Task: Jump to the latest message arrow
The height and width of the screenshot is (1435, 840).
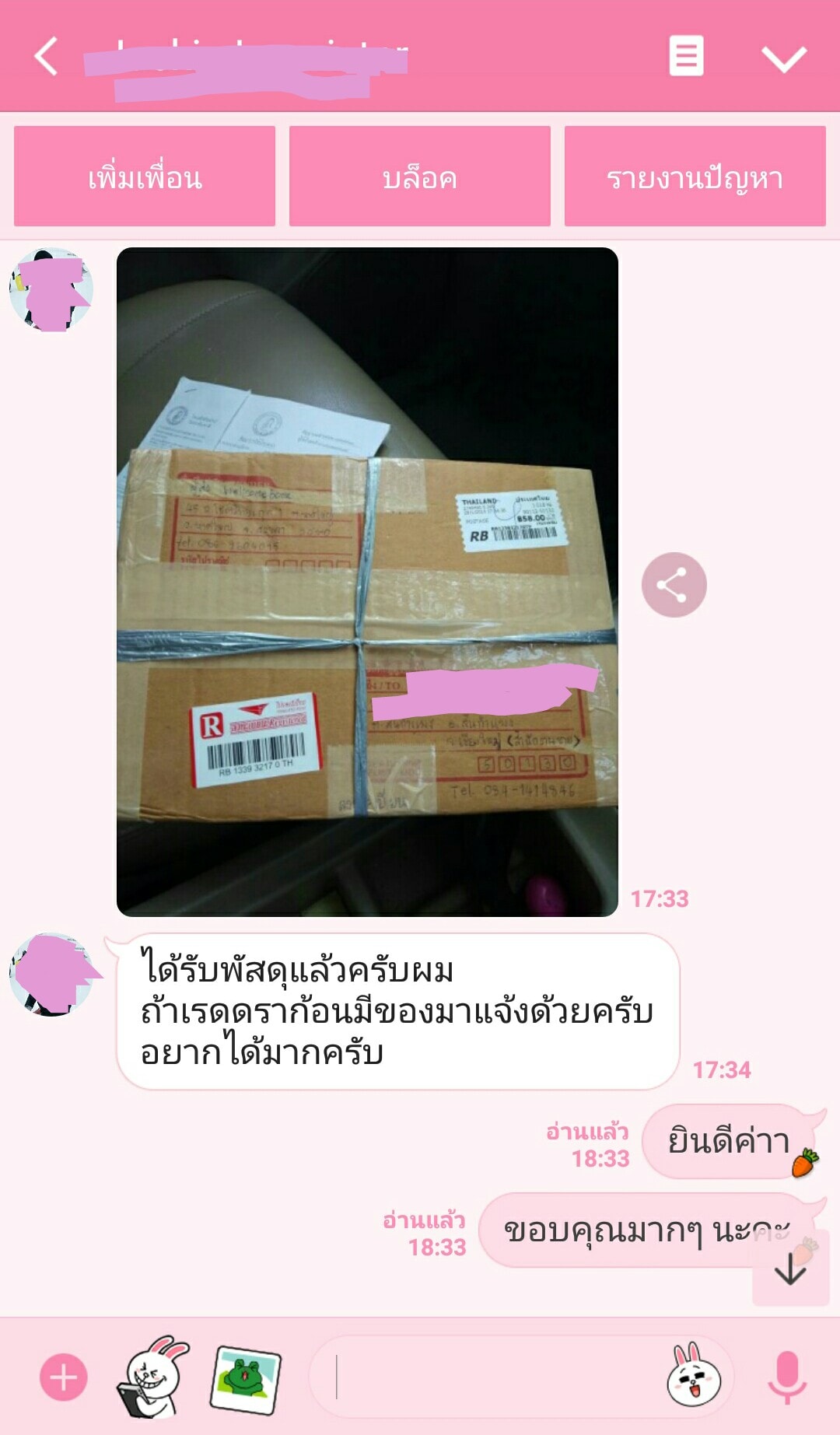Action: [790, 1268]
